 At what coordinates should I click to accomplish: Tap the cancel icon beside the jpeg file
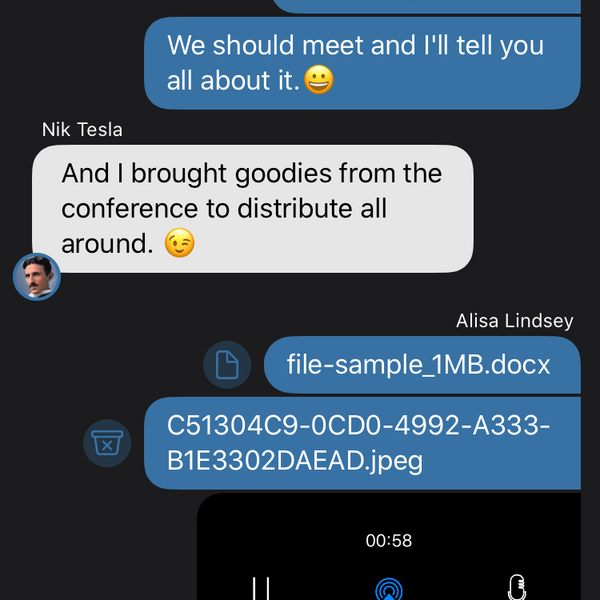click(x=107, y=443)
